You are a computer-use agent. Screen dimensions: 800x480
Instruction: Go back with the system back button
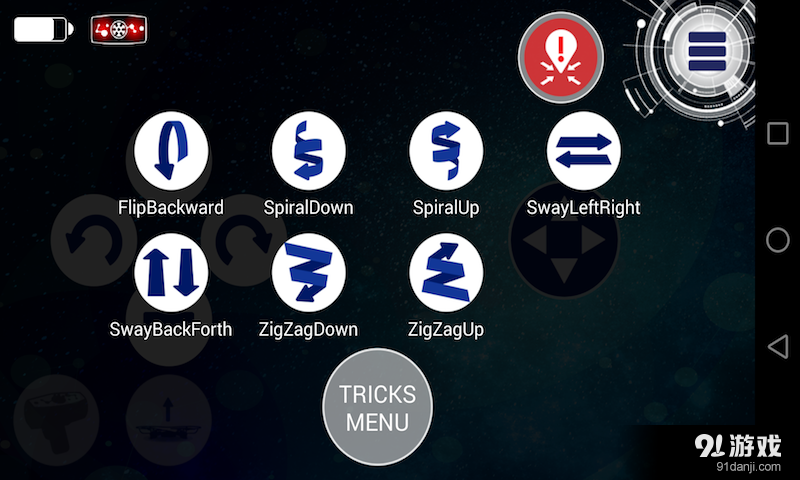click(x=777, y=346)
